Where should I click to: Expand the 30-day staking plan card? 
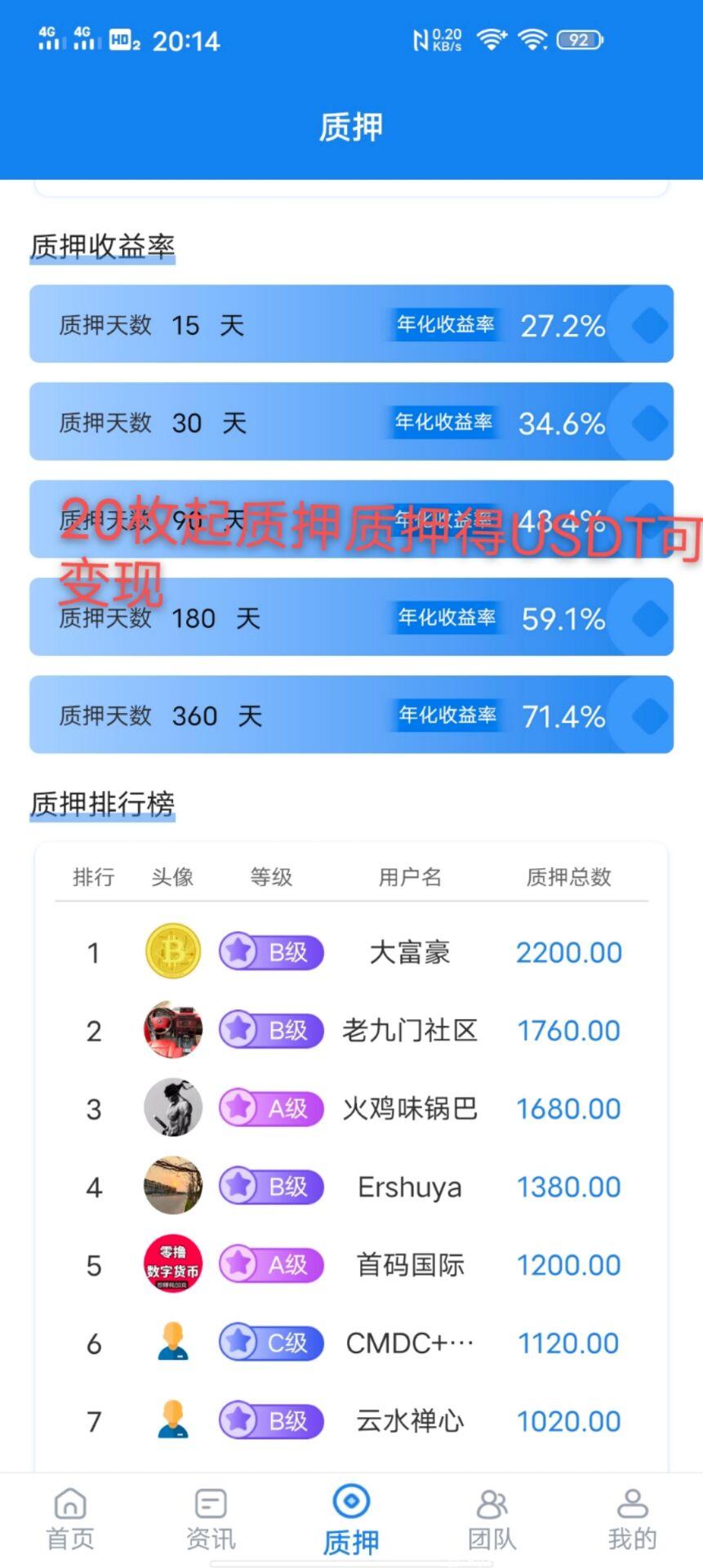pyautogui.click(x=351, y=421)
